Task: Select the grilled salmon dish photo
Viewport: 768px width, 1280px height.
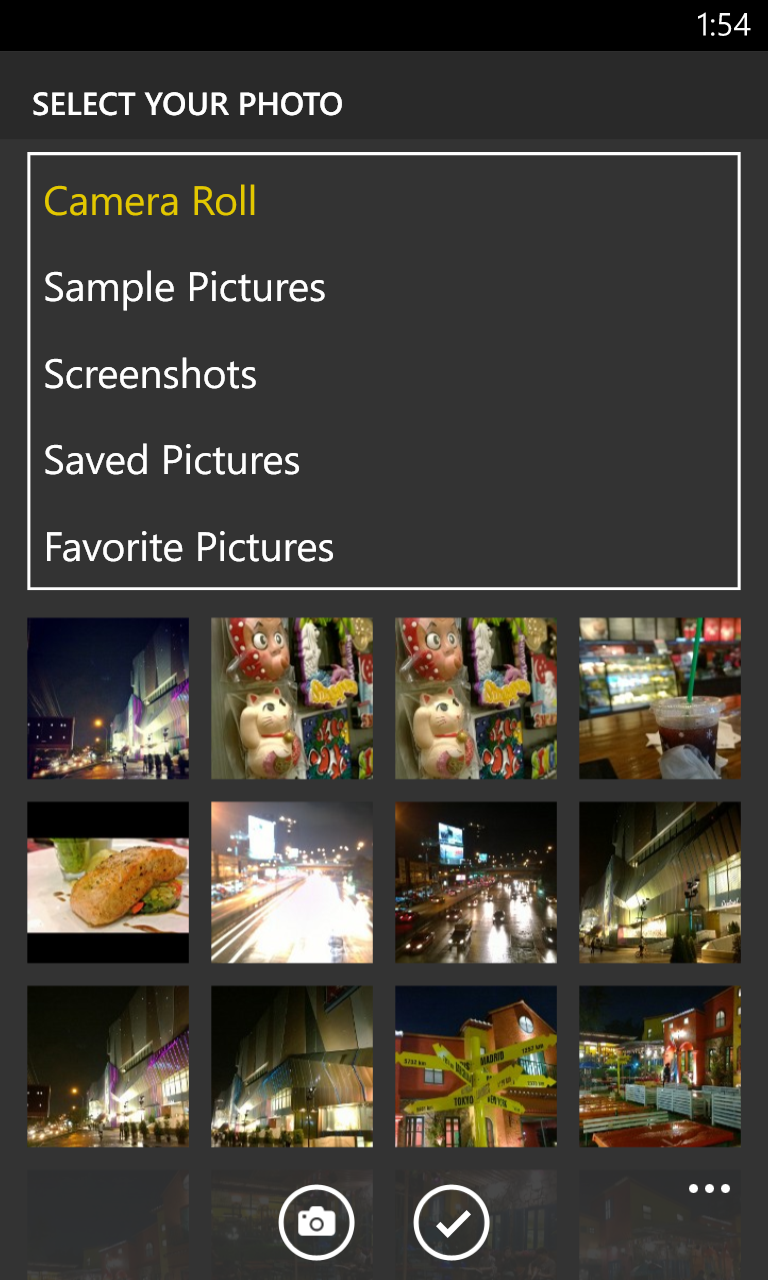Action: point(108,882)
